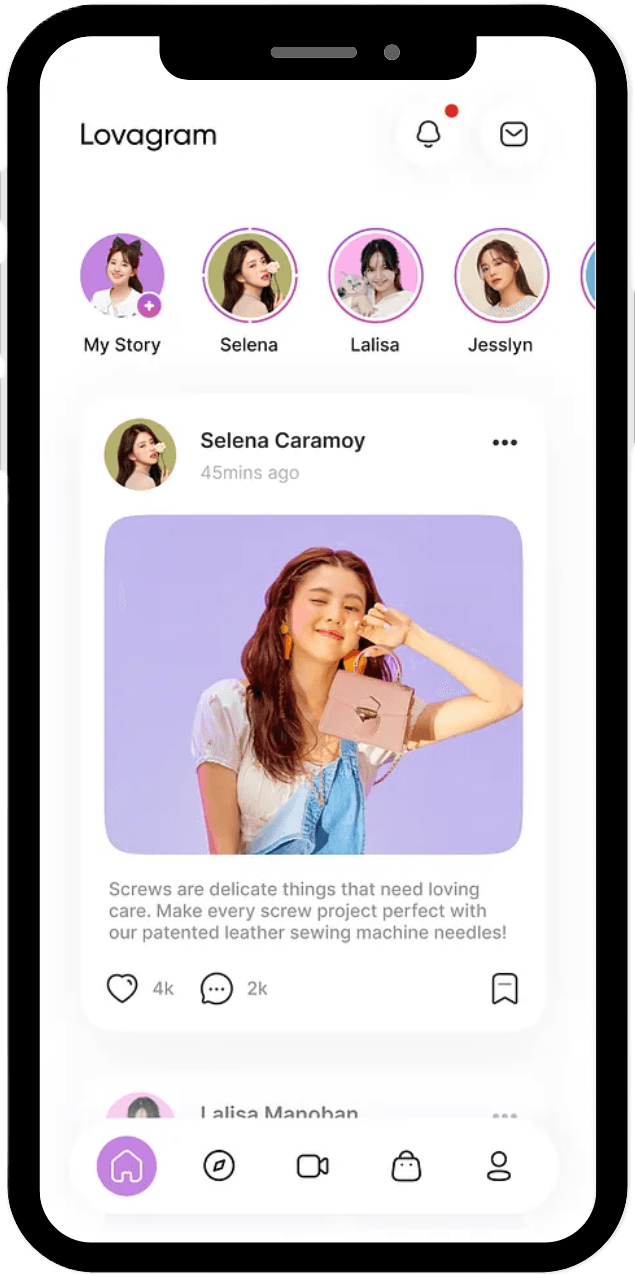Screen dimensions: 635x1274
Task: Open the shop bag tab
Action: coord(406,1166)
